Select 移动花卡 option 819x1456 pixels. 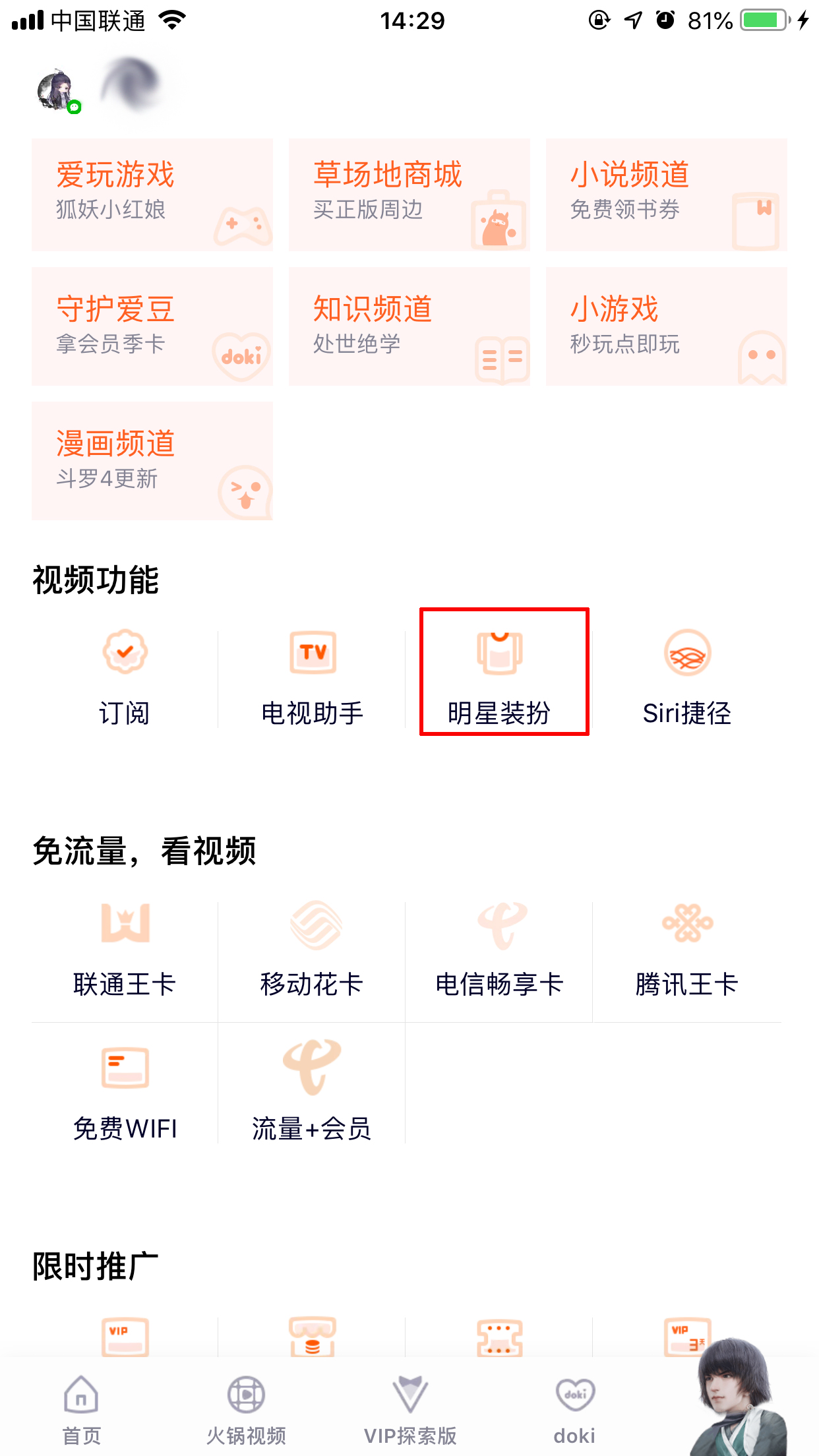pos(313,948)
